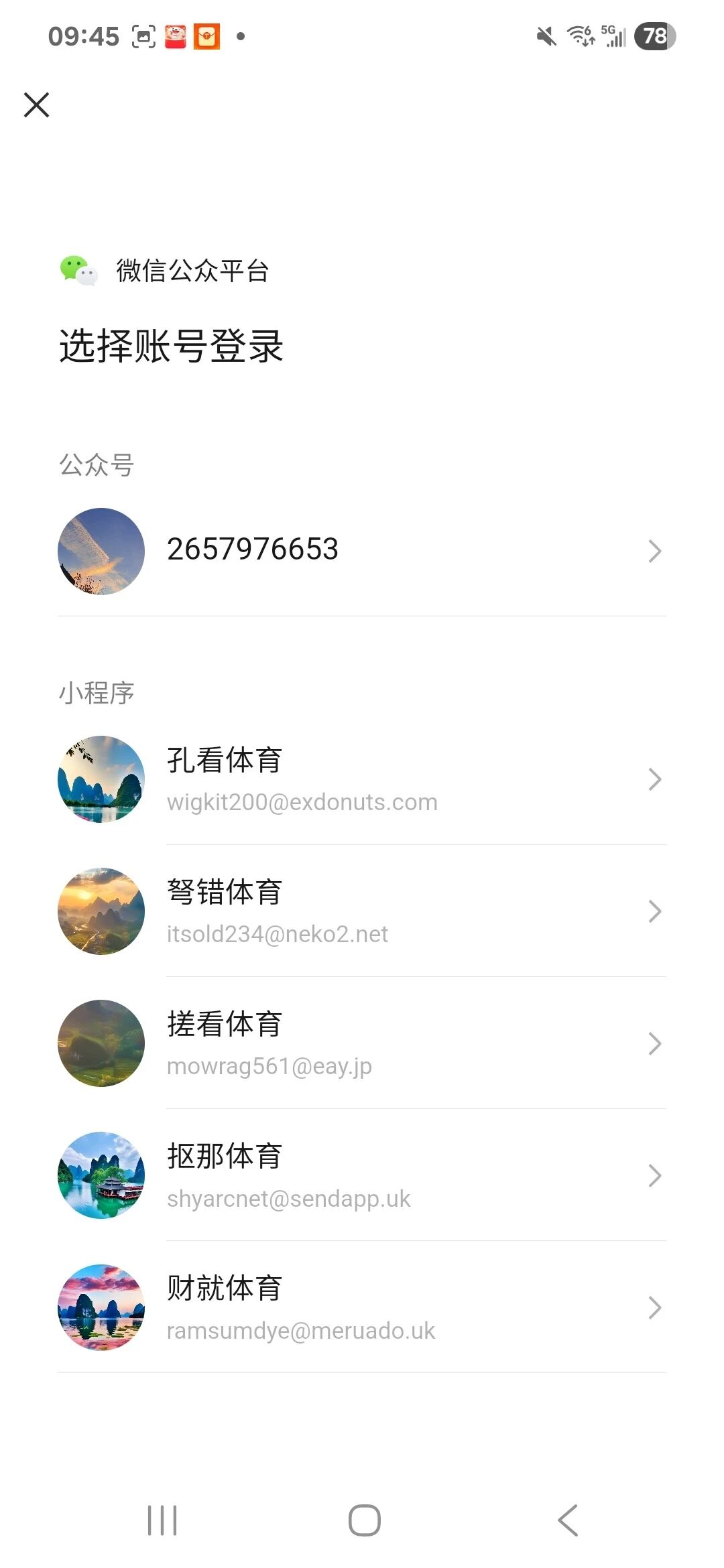Open recent apps from the navigation bar
The image size is (724, 1568).
tap(162, 1520)
